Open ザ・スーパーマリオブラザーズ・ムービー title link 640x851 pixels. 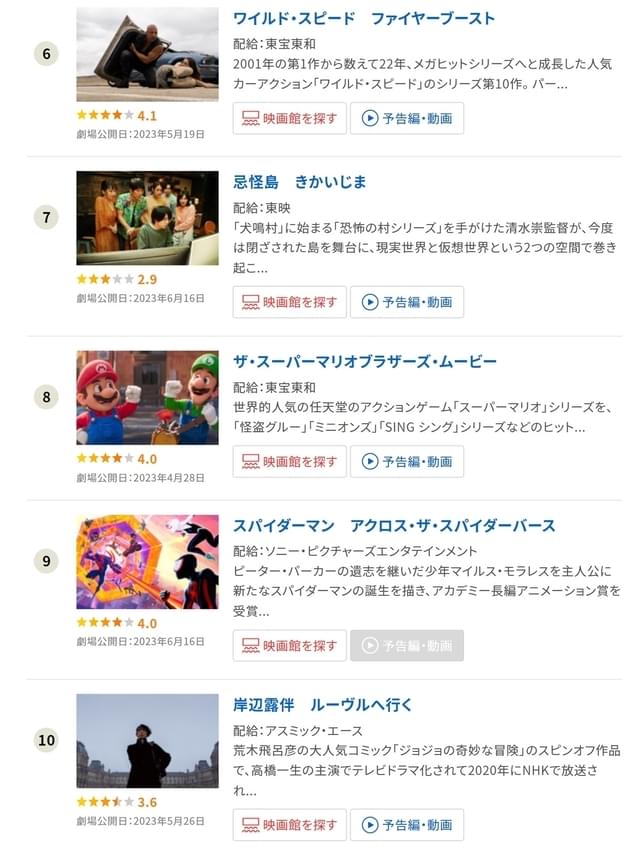(x=364, y=361)
